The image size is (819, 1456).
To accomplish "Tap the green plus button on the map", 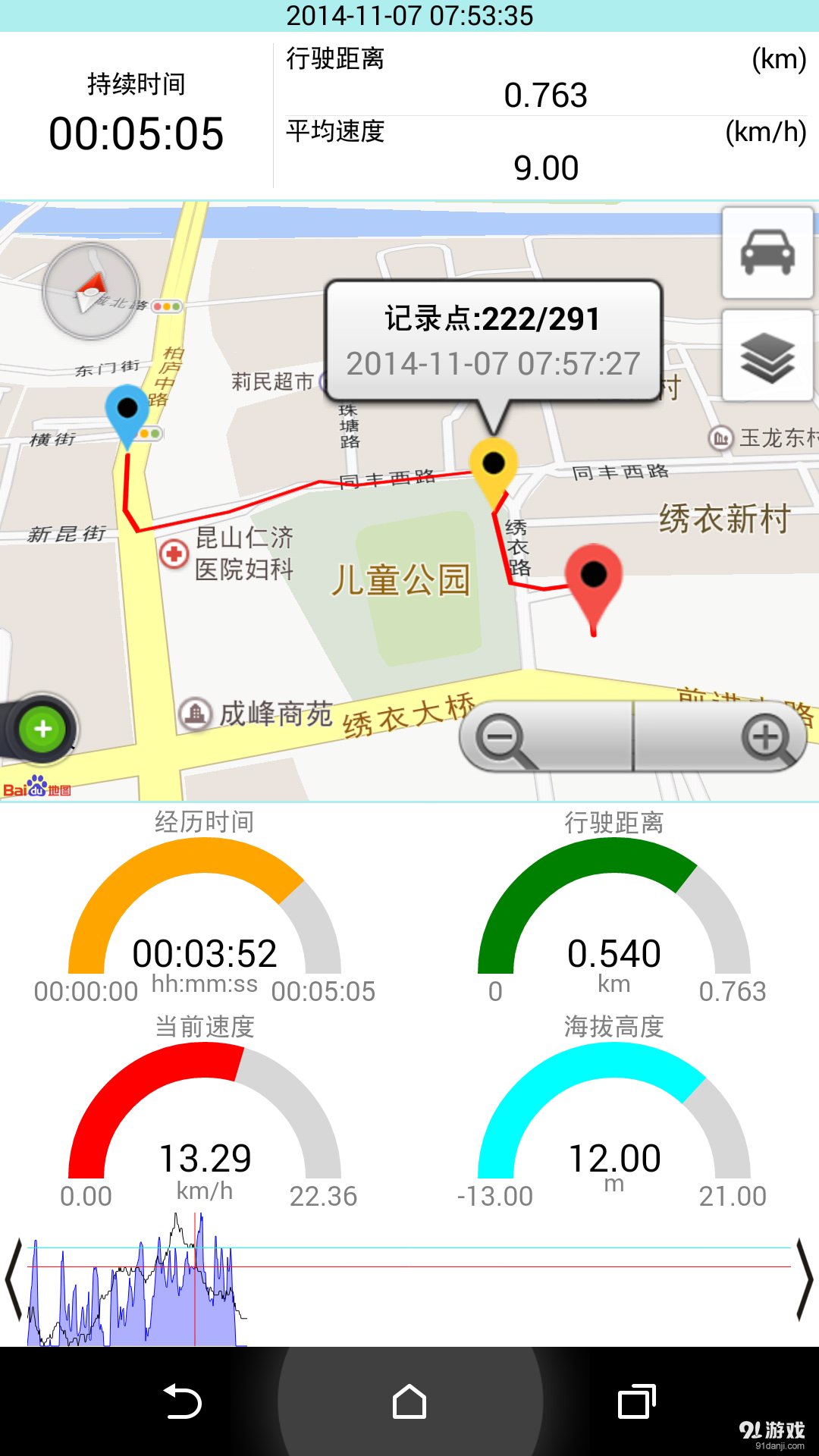I will point(42,729).
